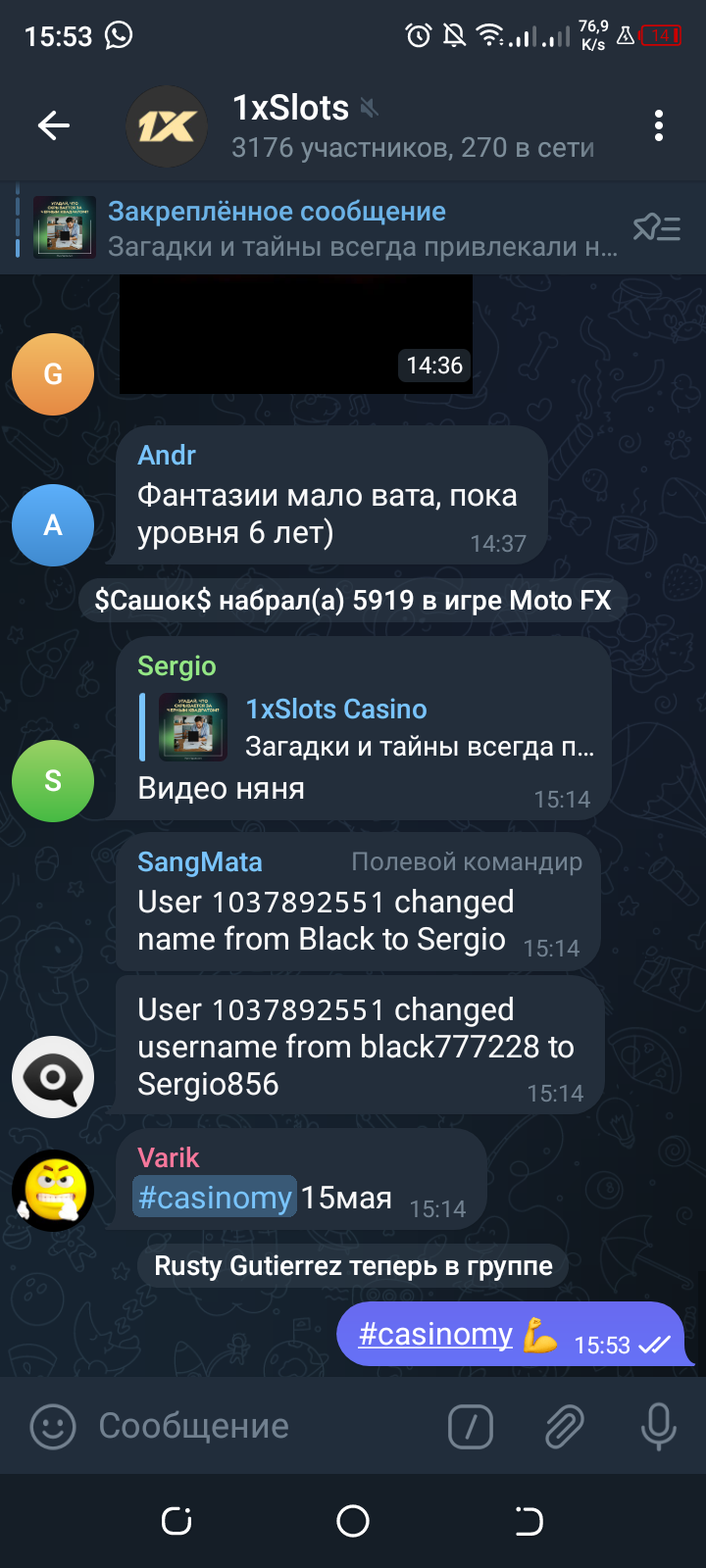Viewport: 706px width, 1568px height.
Task: Tap the SangMata sender name
Action: [200, 861]
